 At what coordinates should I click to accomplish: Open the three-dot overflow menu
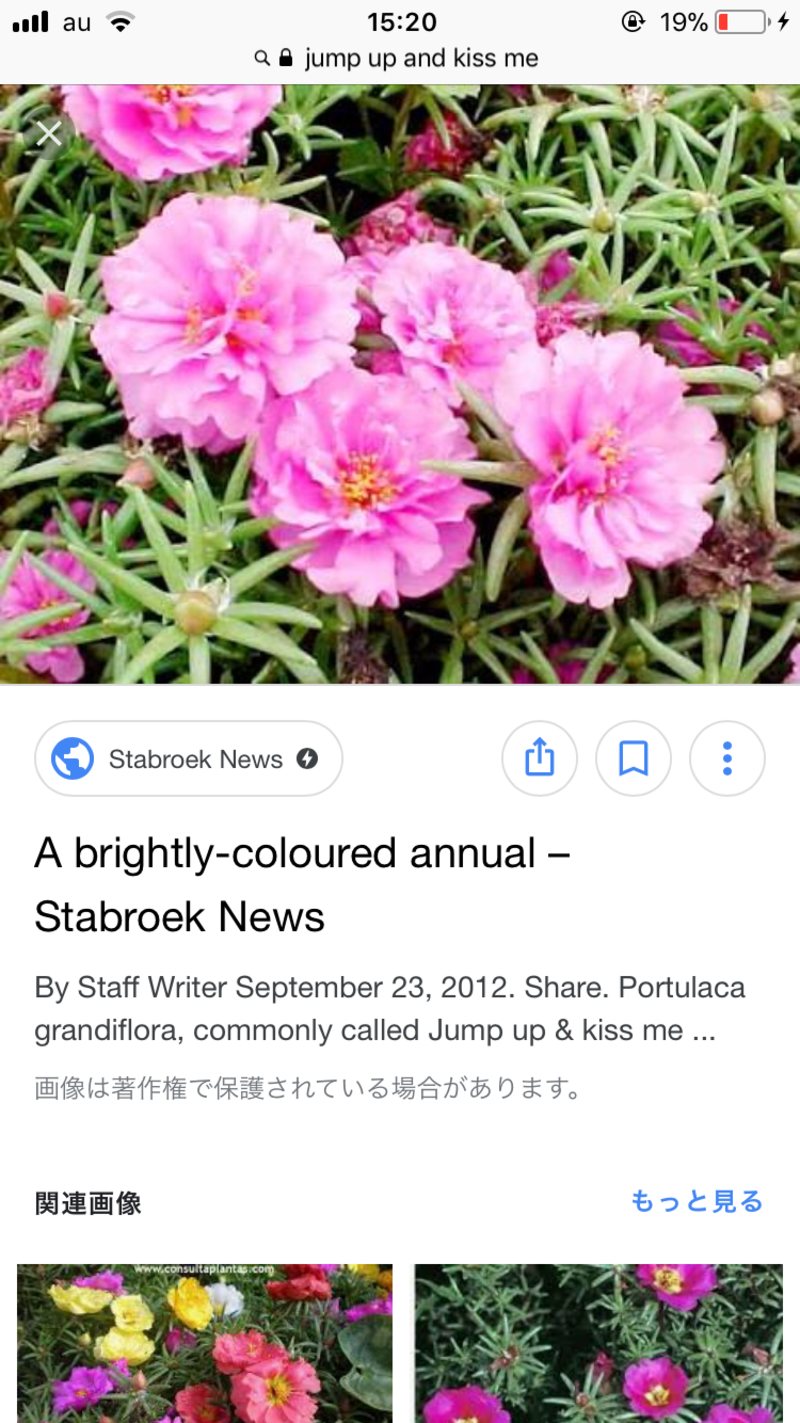727,759
